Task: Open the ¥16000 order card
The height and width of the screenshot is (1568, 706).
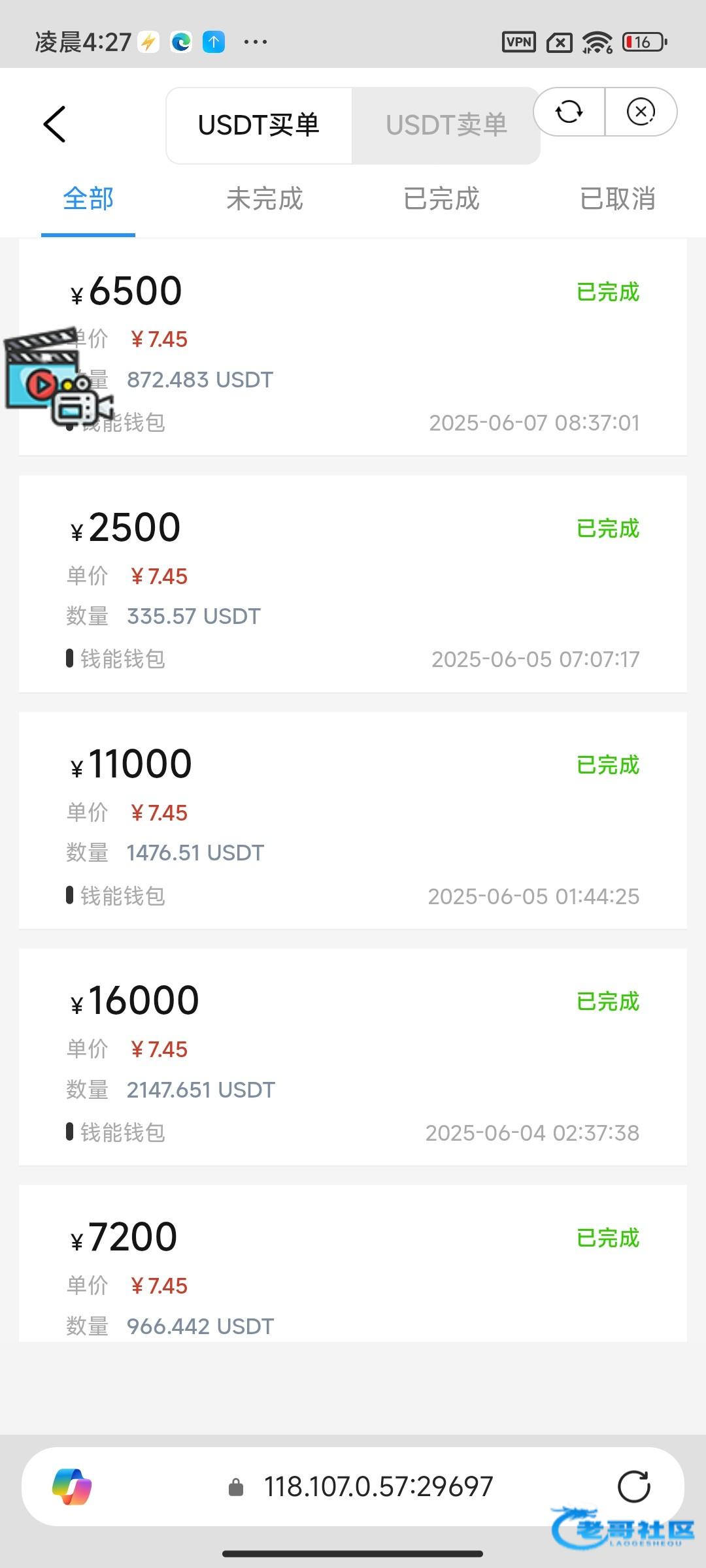Action: (353, 1057)
